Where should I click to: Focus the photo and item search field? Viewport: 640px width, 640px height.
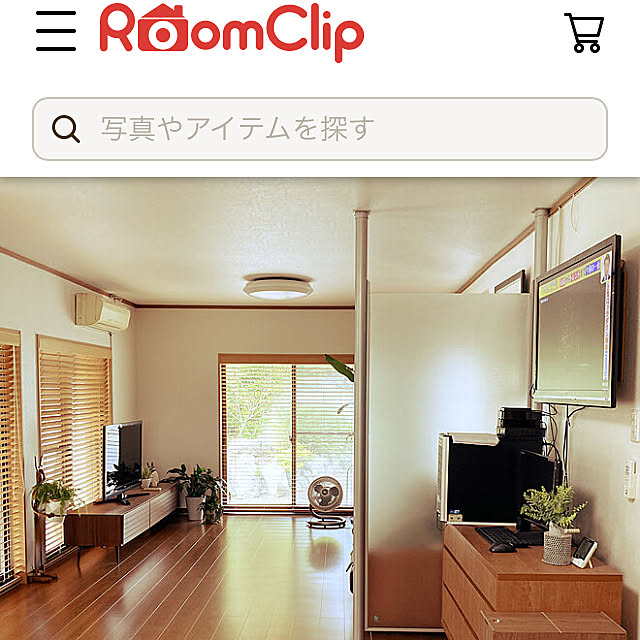coord(320,129)
